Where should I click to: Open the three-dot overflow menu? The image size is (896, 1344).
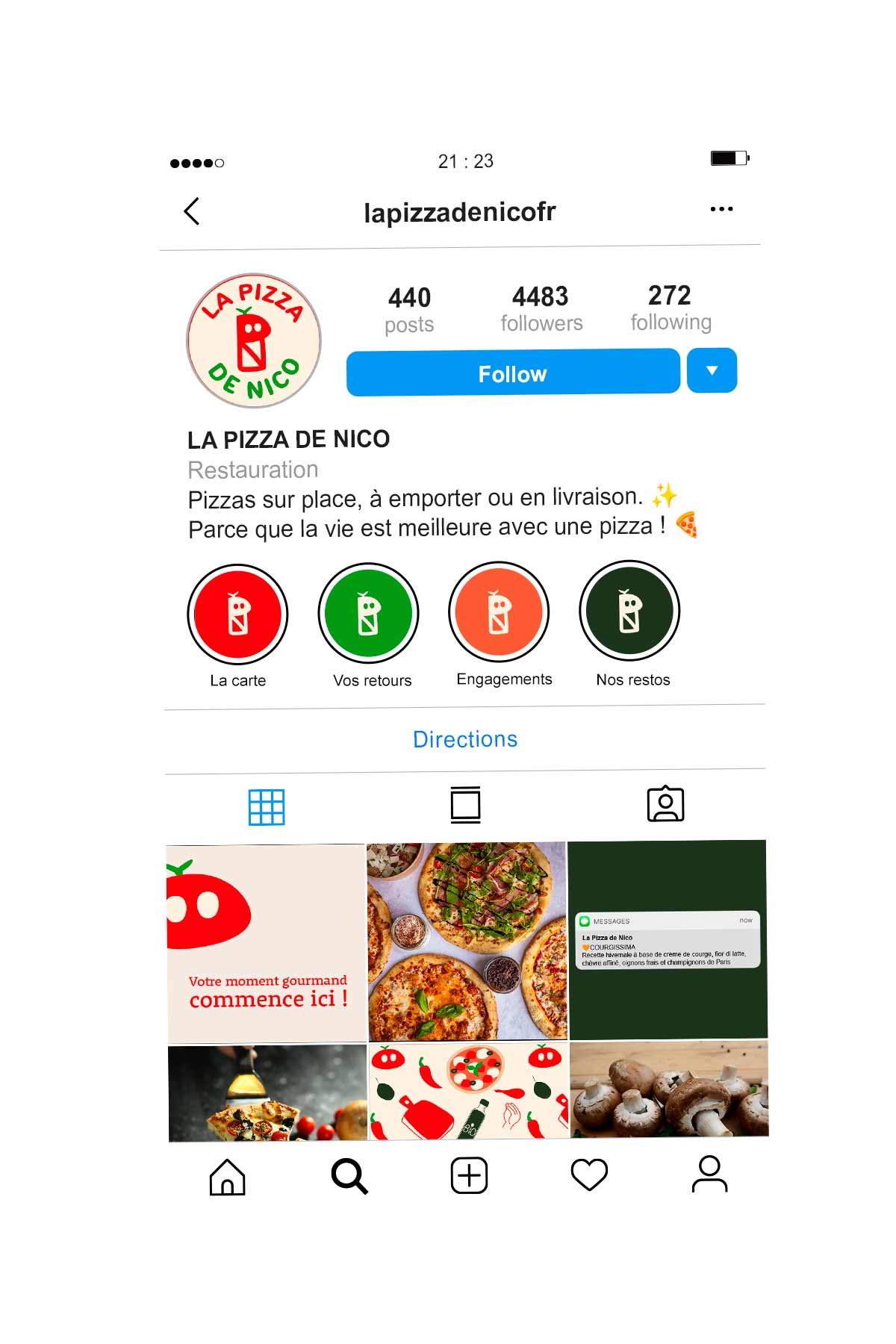click(721, 209)
